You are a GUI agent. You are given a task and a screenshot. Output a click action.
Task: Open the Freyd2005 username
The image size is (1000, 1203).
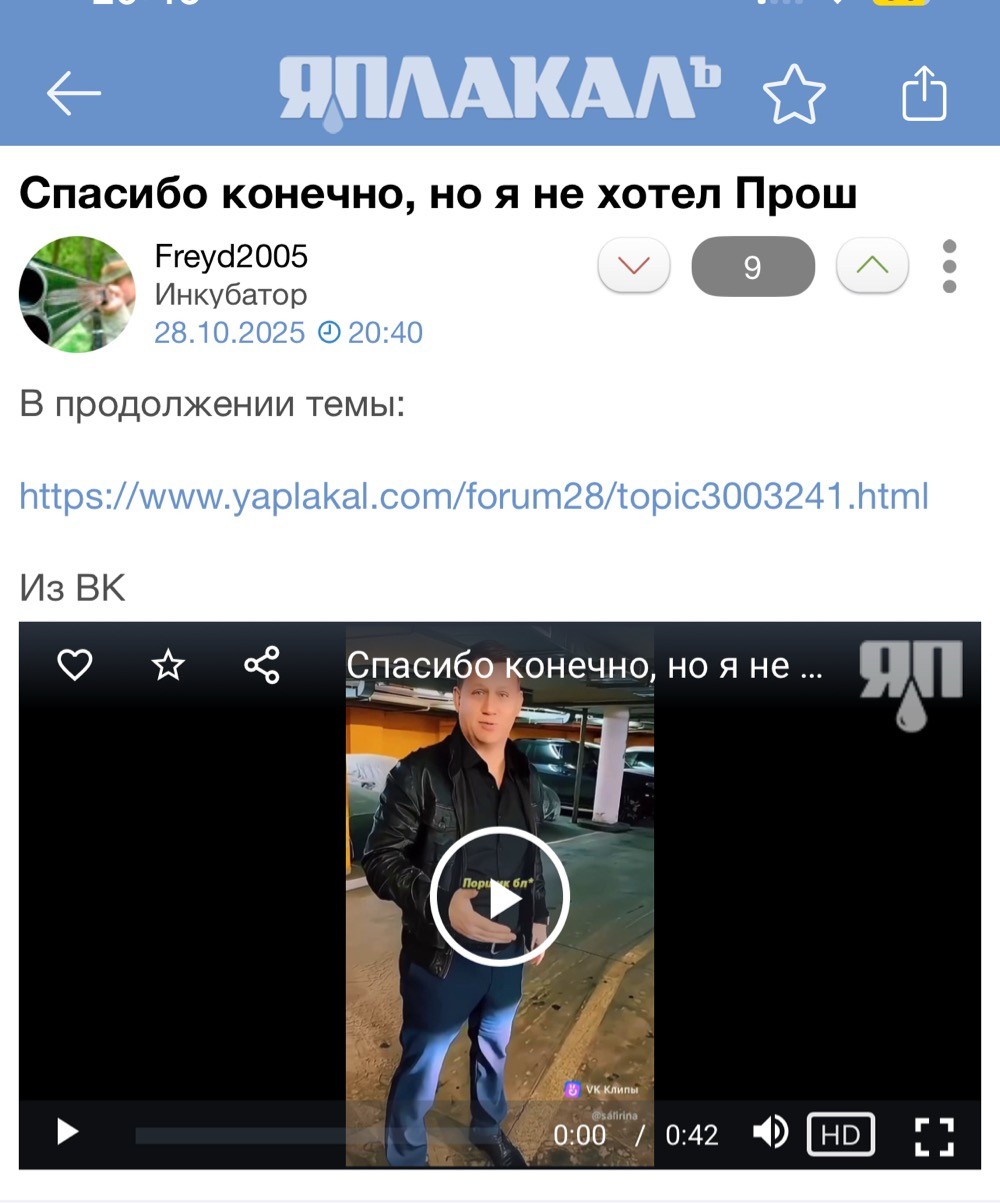click(x=231, y=257)
